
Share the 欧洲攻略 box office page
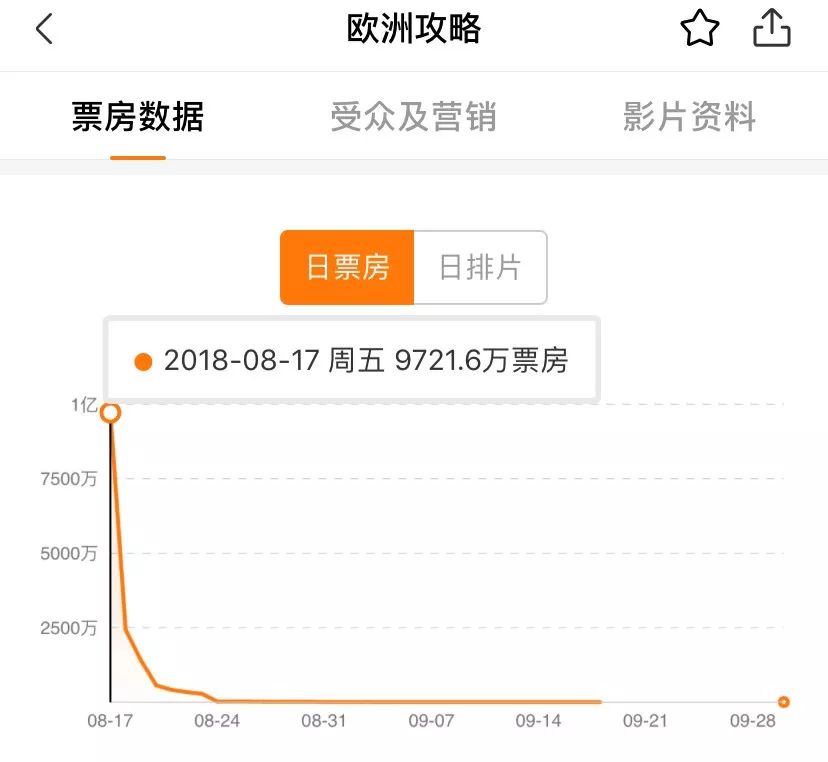click(x=771, y=30)
